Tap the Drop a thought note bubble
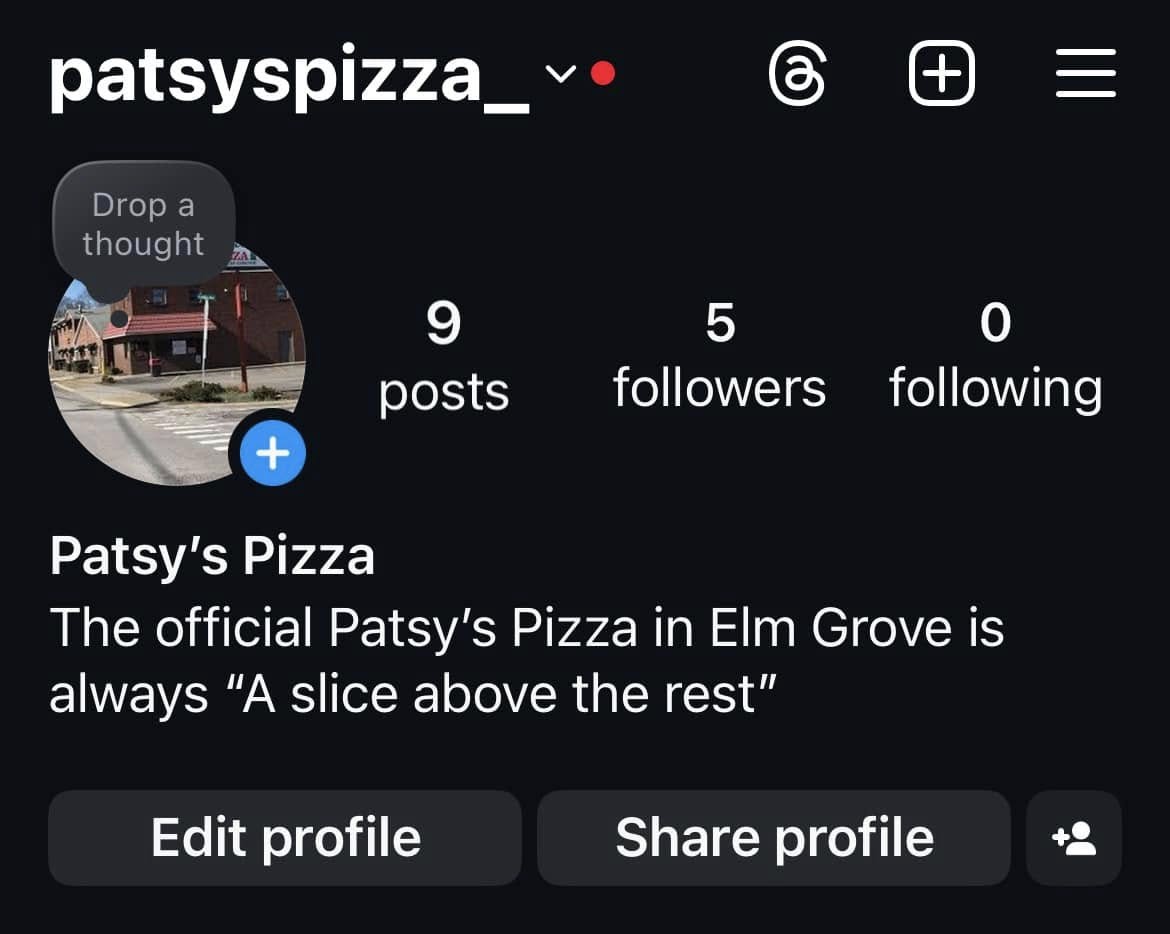Image resolution: width=1170 pixels, height=934 pixels. 144,225
